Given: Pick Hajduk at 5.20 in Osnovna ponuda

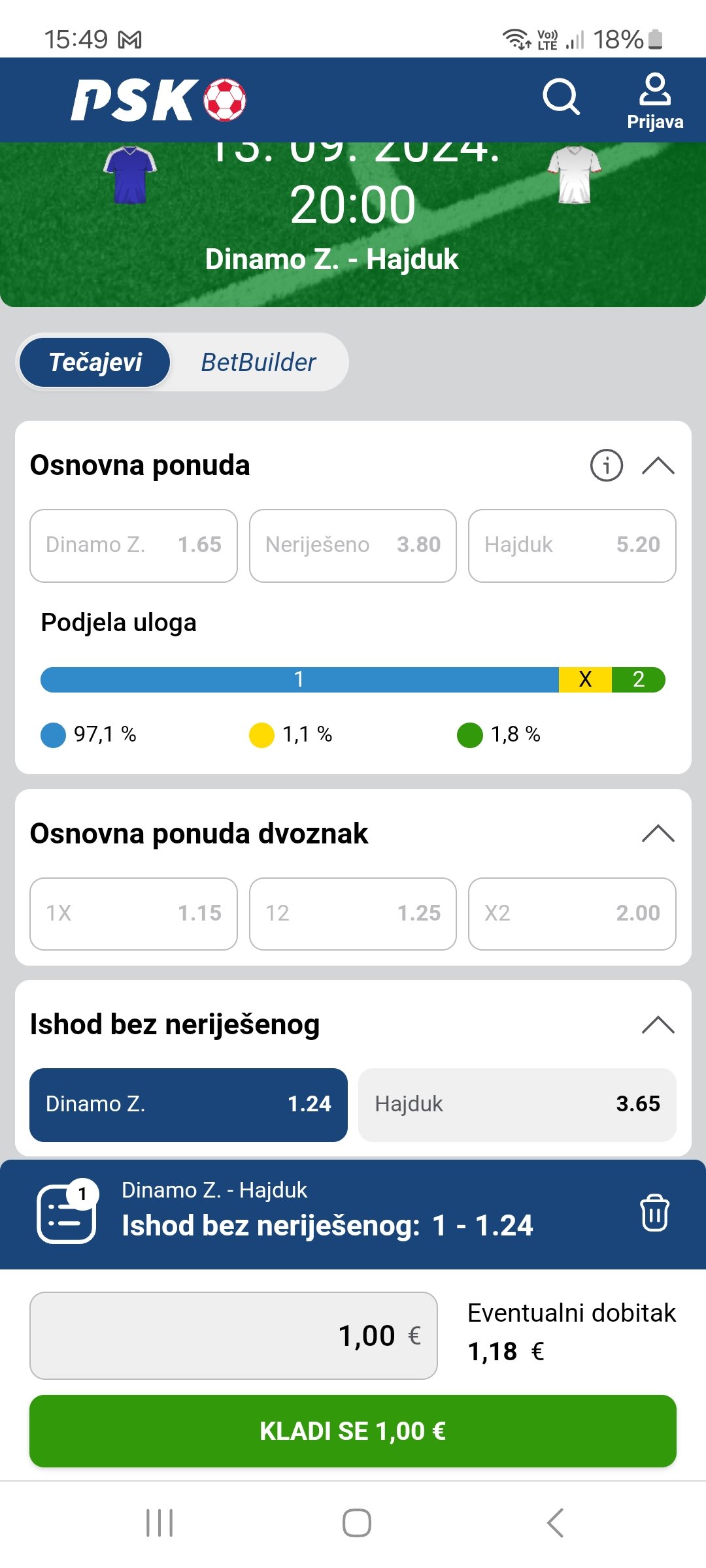Looking at the screenshot, I should [572, 546].
